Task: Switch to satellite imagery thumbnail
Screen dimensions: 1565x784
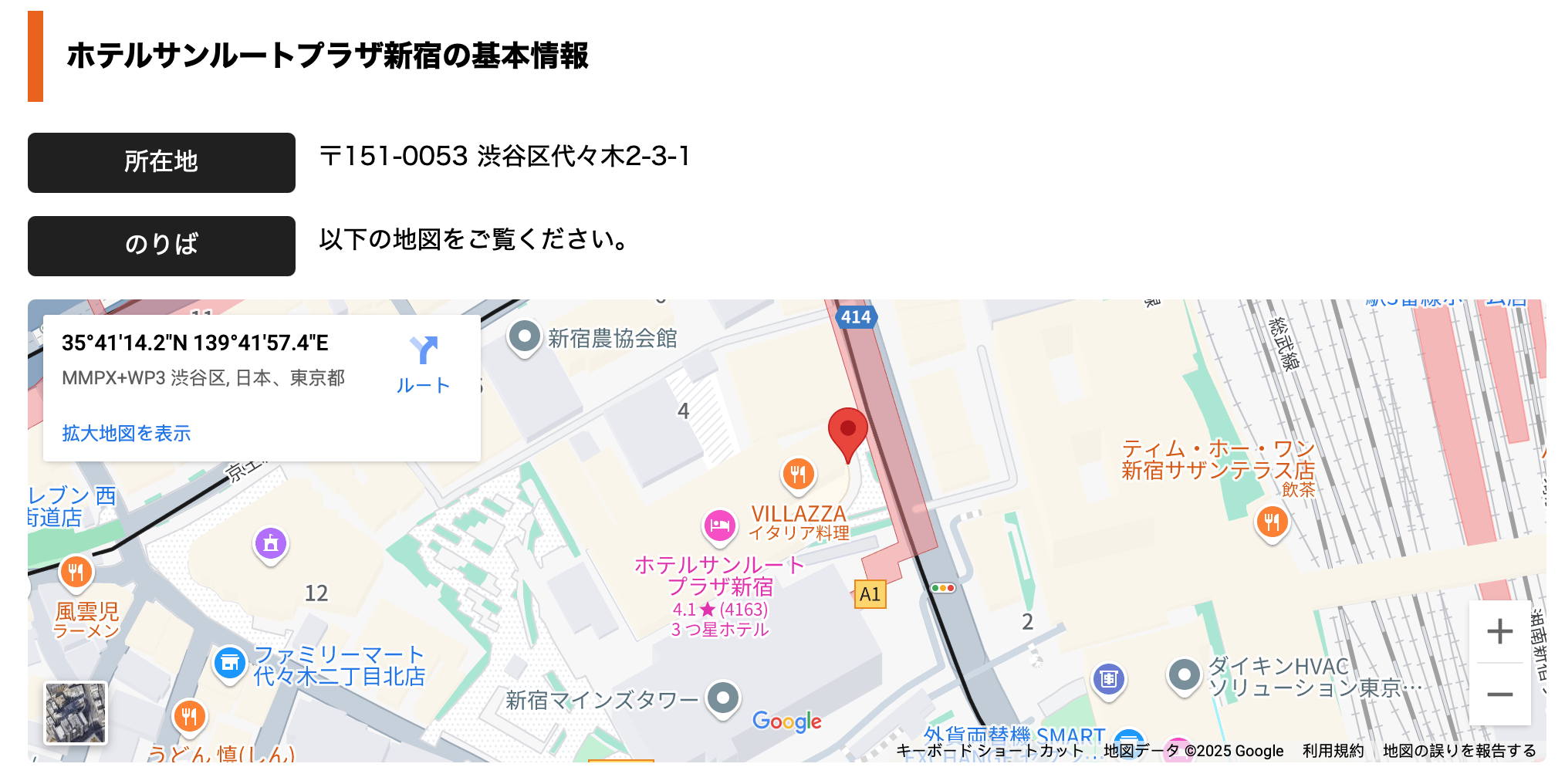Action: [76, 713]
